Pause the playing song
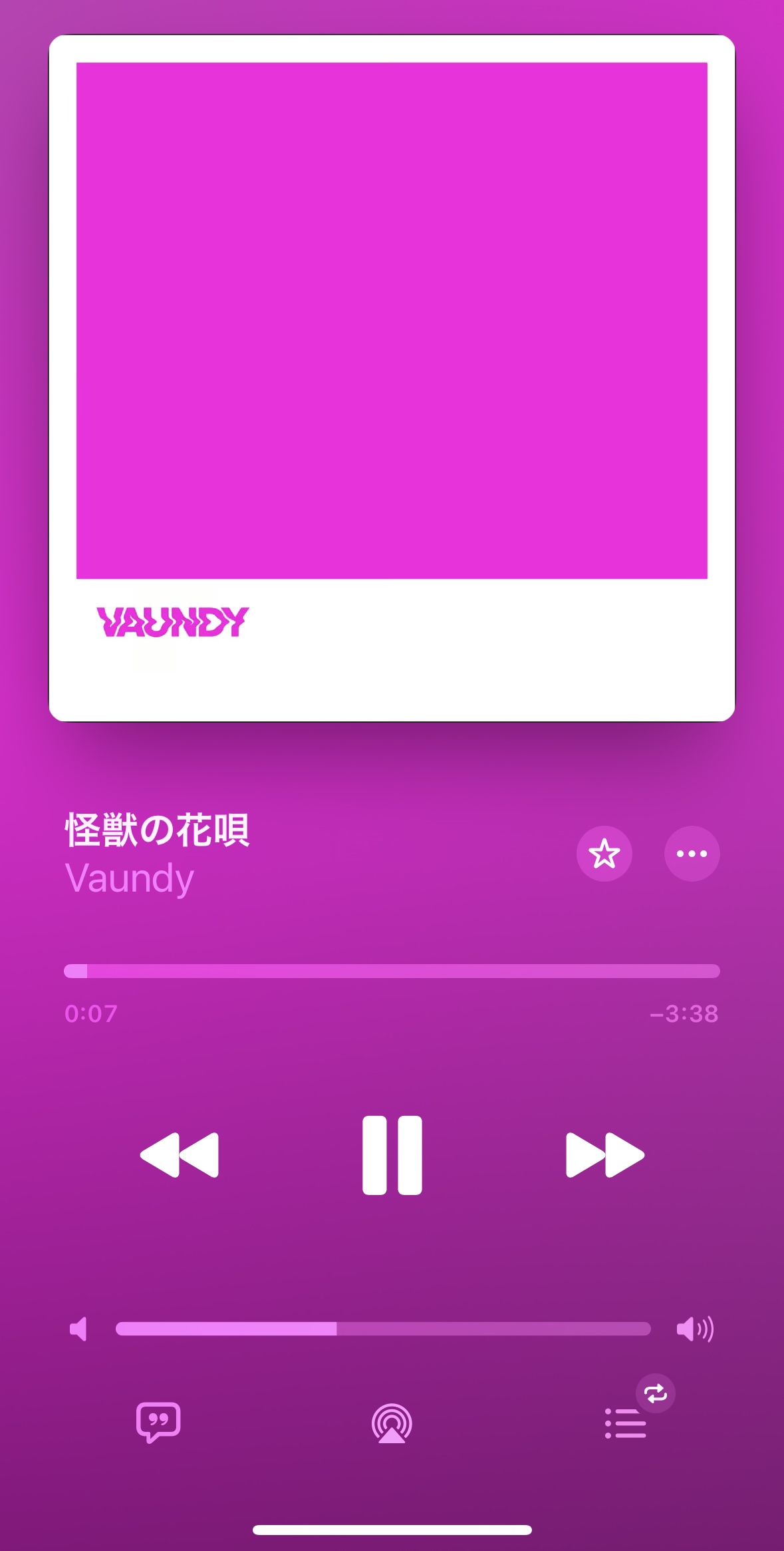Viewport: 784px width, 1551px height. click(x=392, y=1155)
